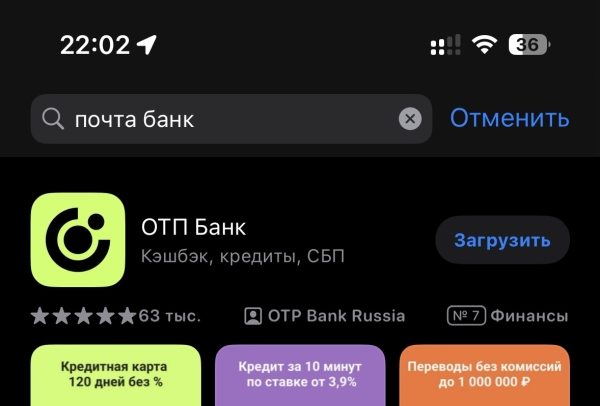This screenshot has width=600, height=406.
Task: Clear the search query text
Action: [x=410, y=119]
